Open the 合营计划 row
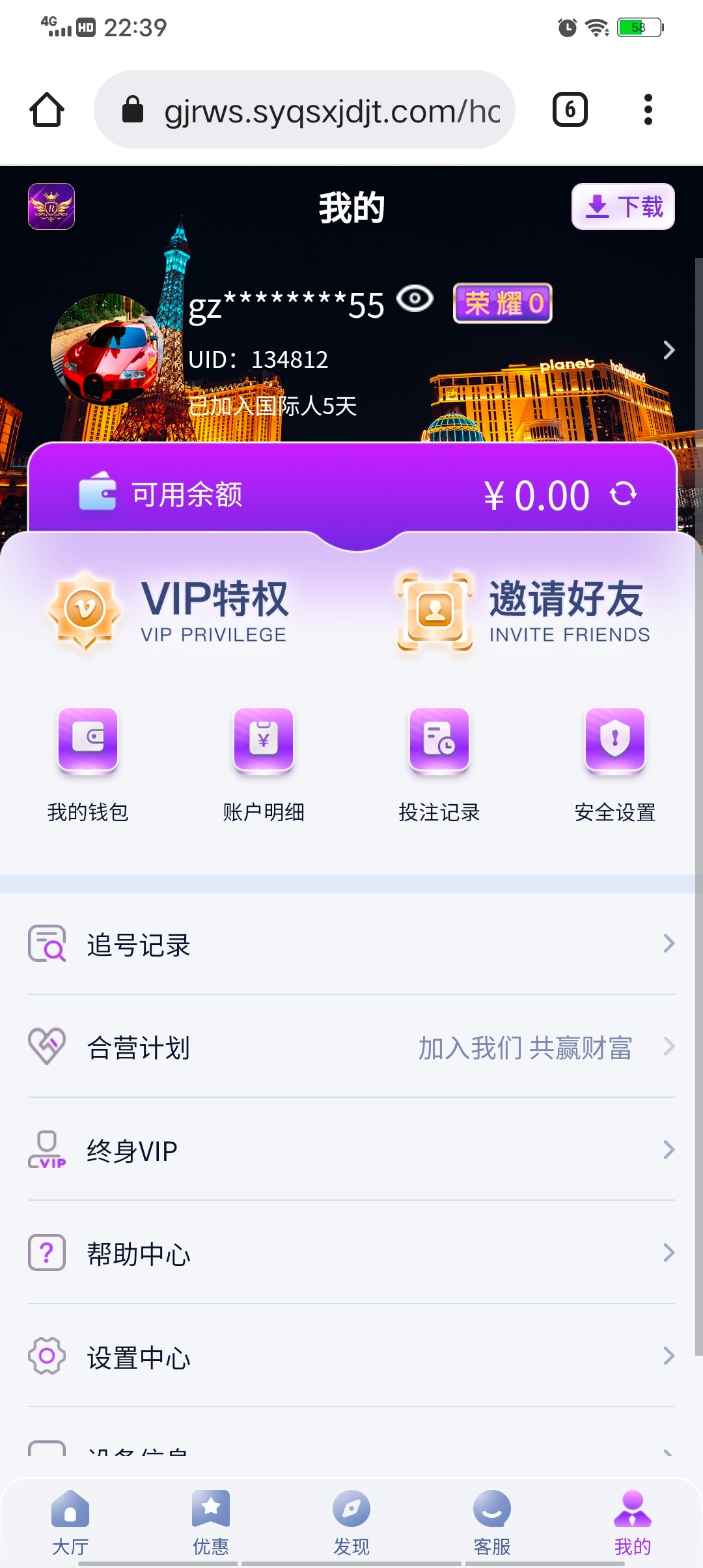This screenshot has height=1568, width=703. 351,1047
